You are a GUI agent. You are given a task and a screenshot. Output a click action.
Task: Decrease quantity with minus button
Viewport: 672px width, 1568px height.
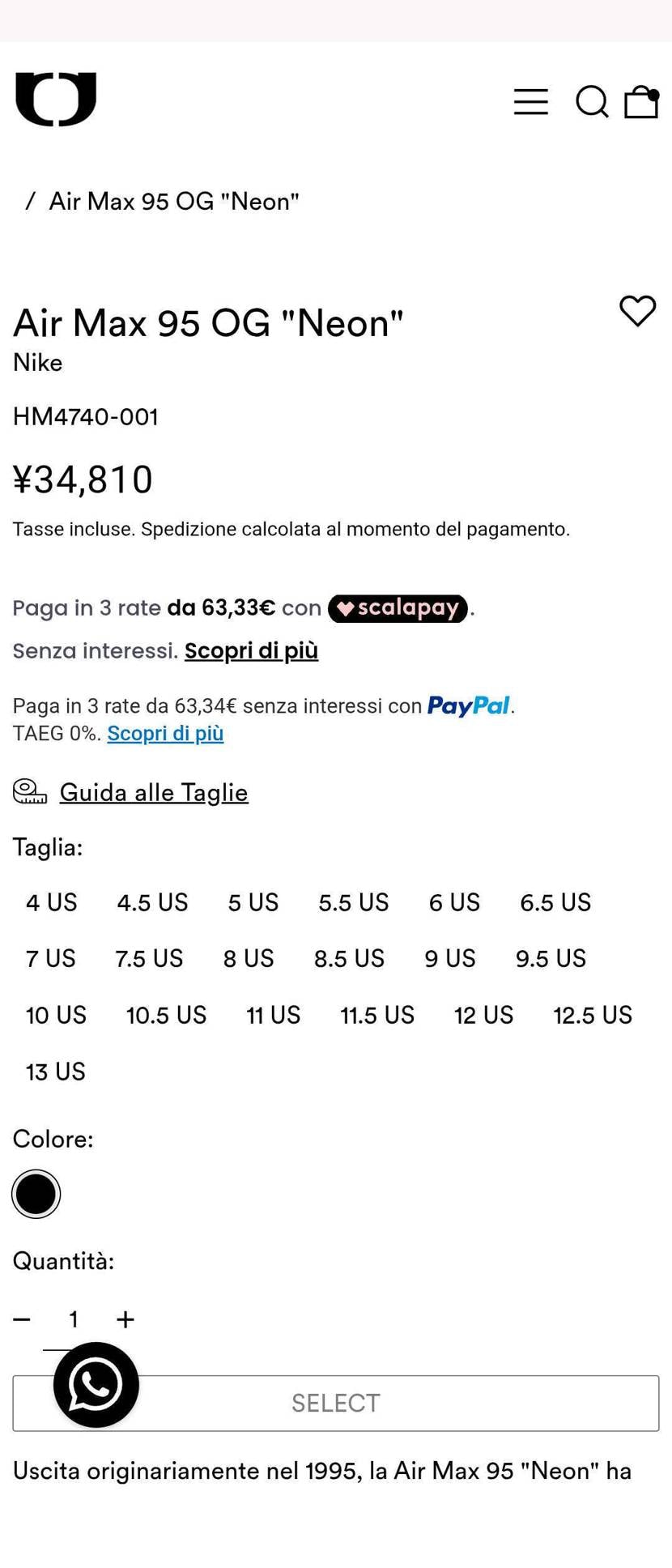pyautogui.click(x=22, y=1319)
